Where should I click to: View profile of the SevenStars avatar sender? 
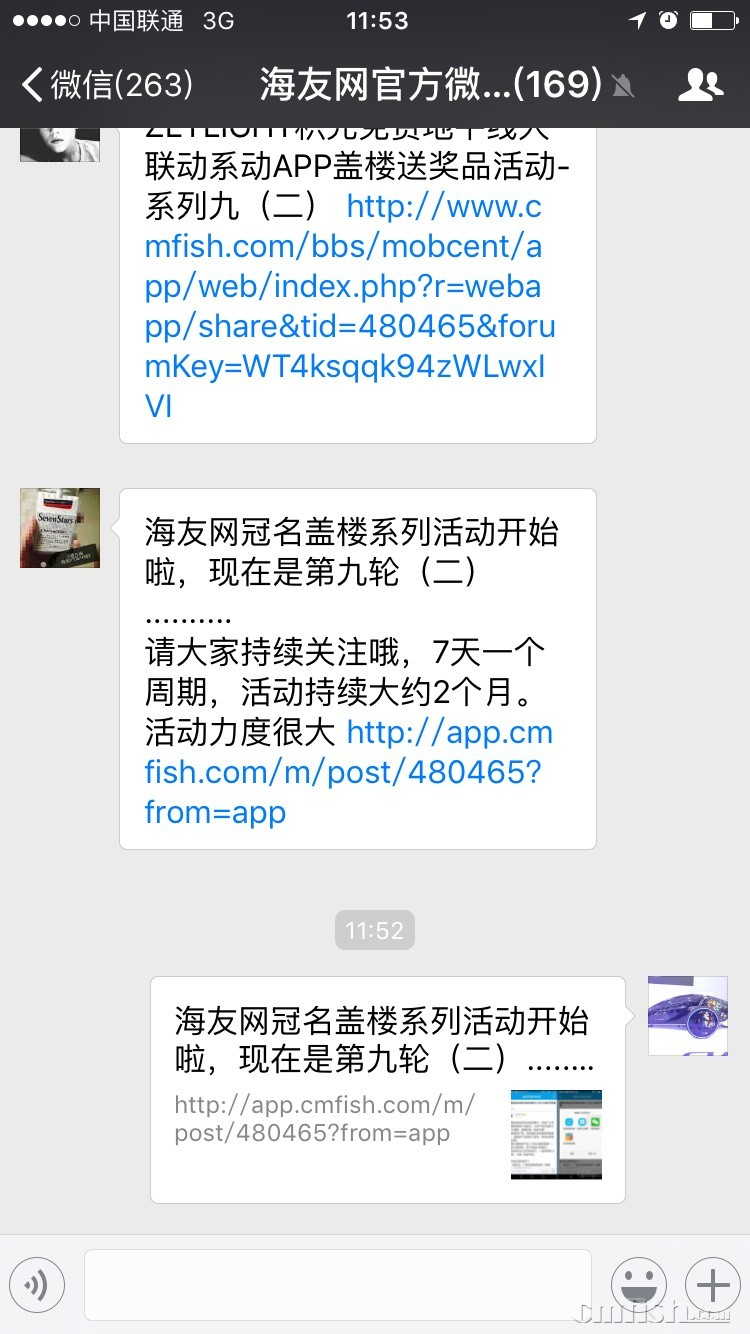tap(60, 528)
